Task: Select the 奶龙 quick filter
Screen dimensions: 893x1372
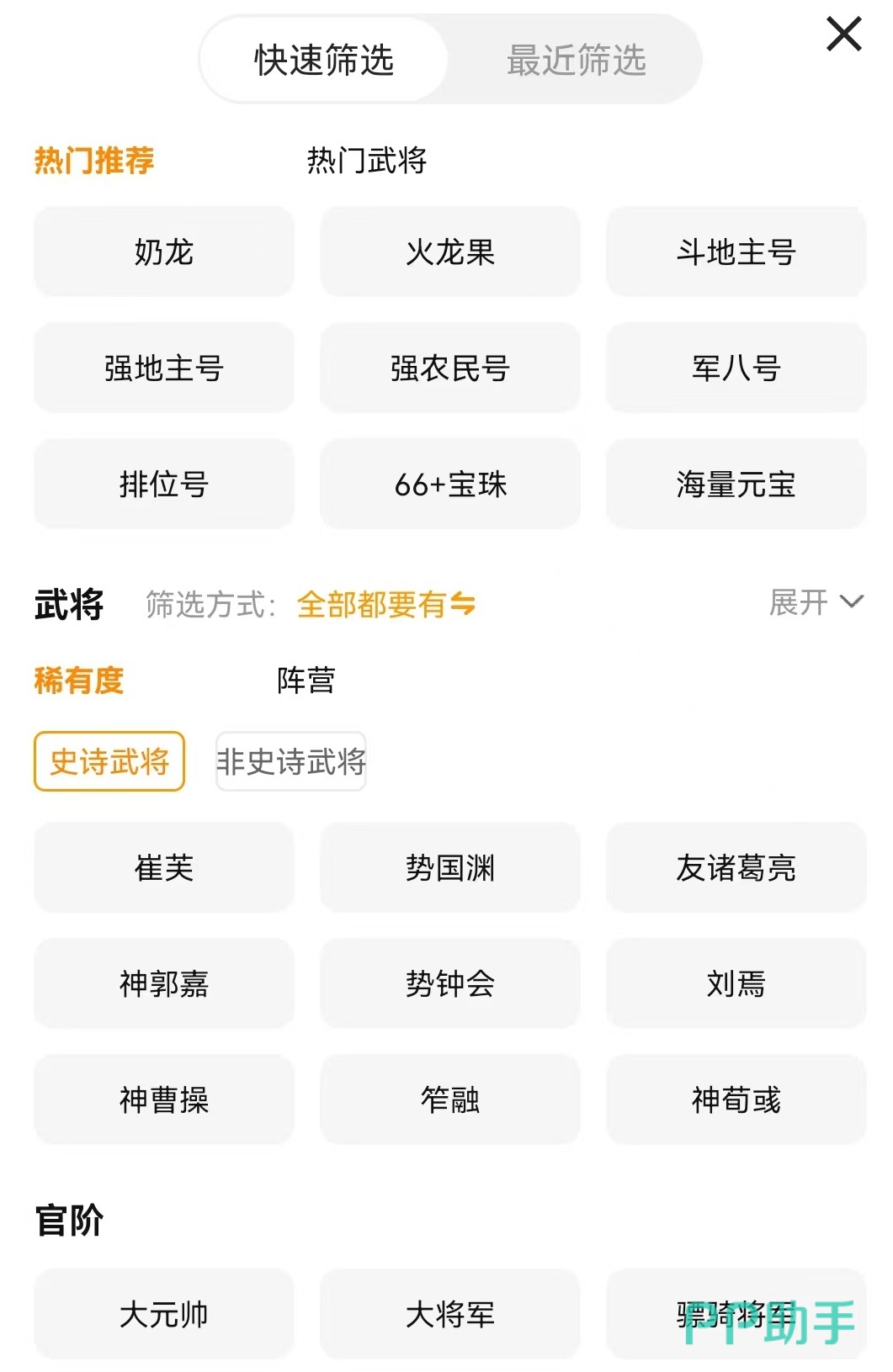Action: pos(162,252)
